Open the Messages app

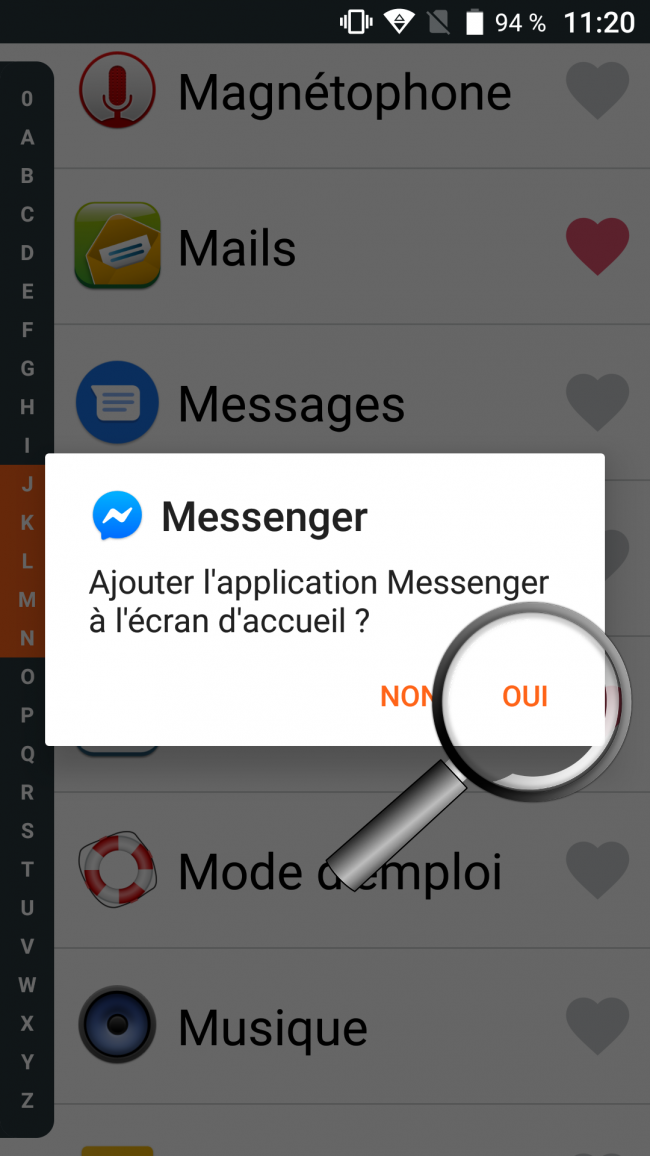tap(291, 404)
